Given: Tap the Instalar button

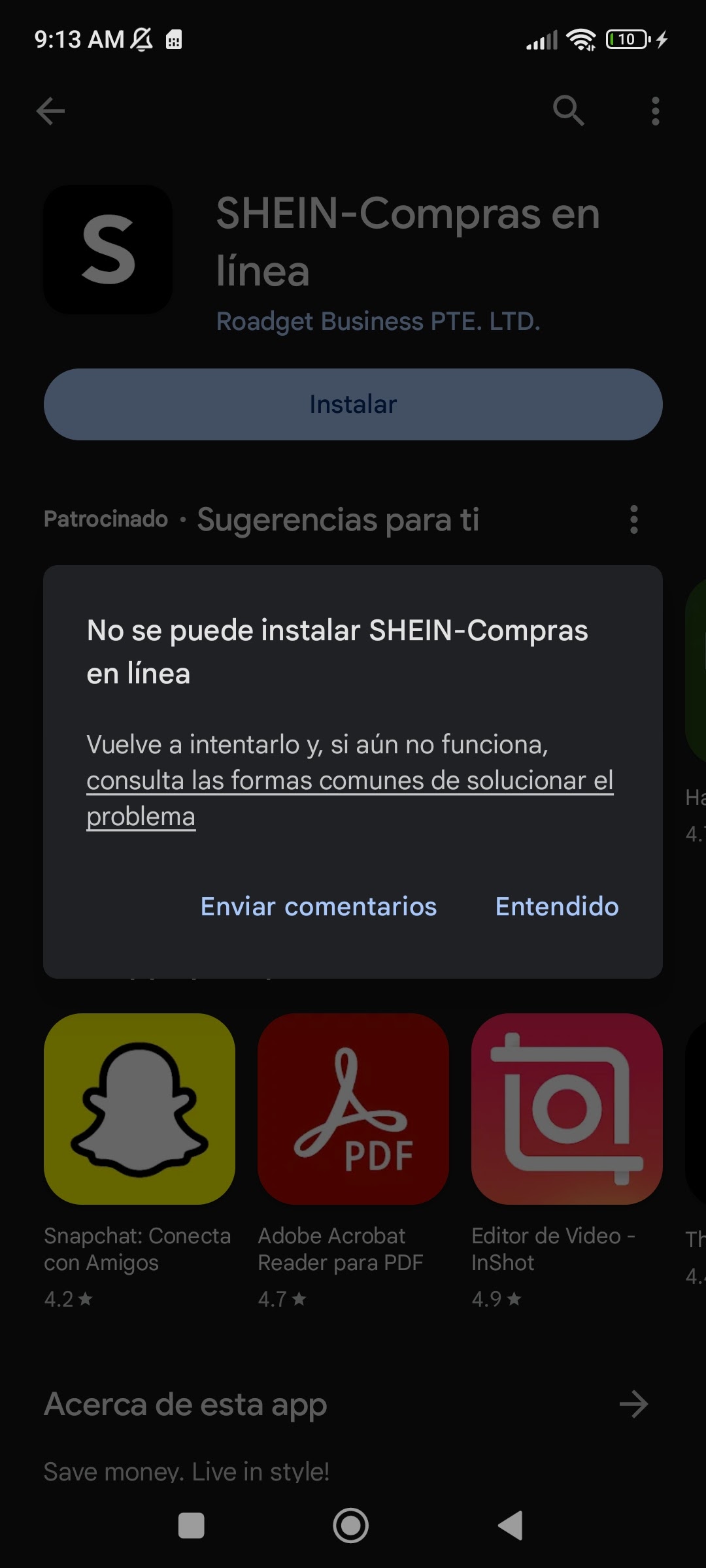Looking at the screenshot, I should point(353,404).
